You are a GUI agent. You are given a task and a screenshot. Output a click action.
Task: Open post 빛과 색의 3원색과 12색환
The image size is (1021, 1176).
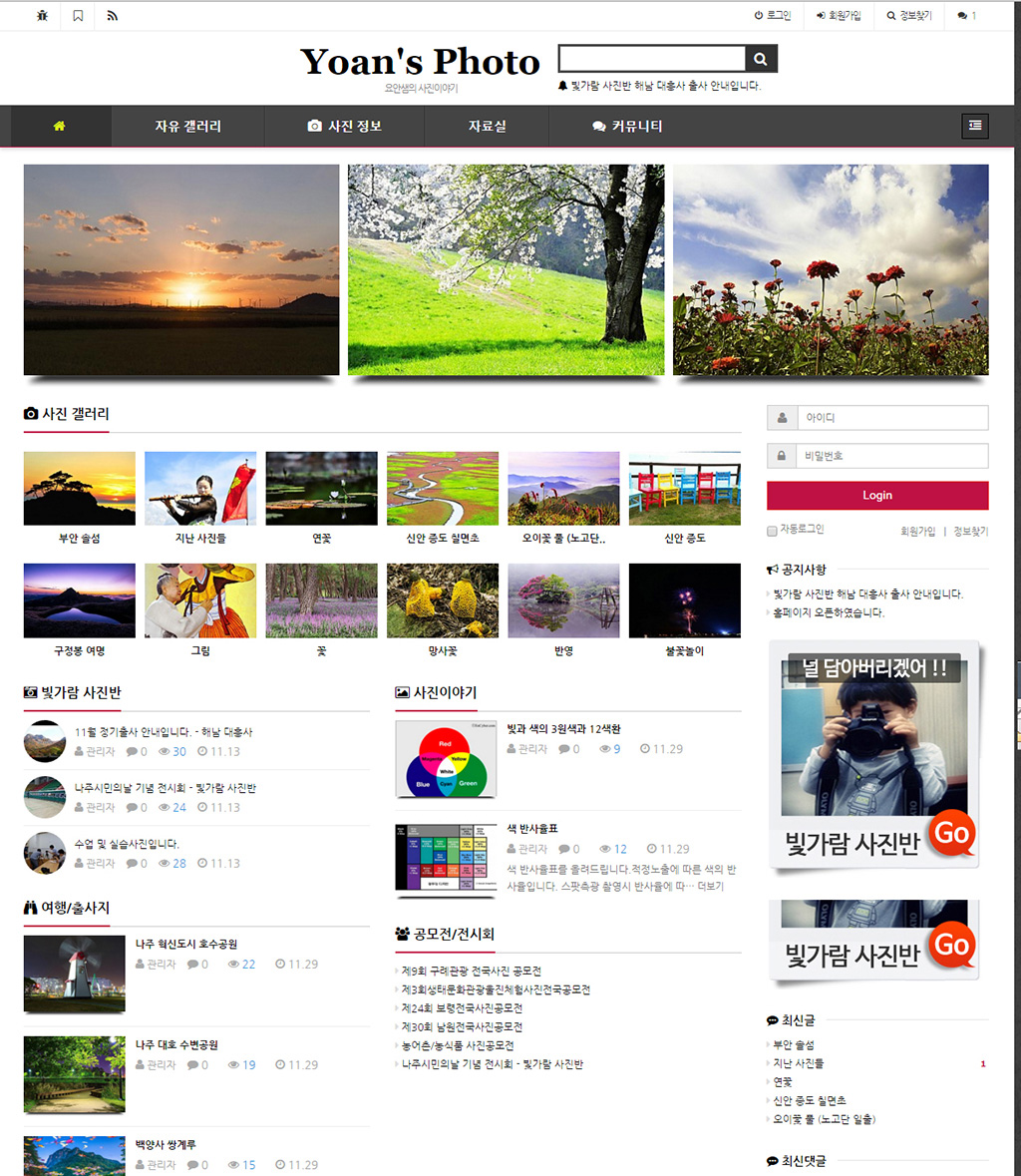(563, 729)
